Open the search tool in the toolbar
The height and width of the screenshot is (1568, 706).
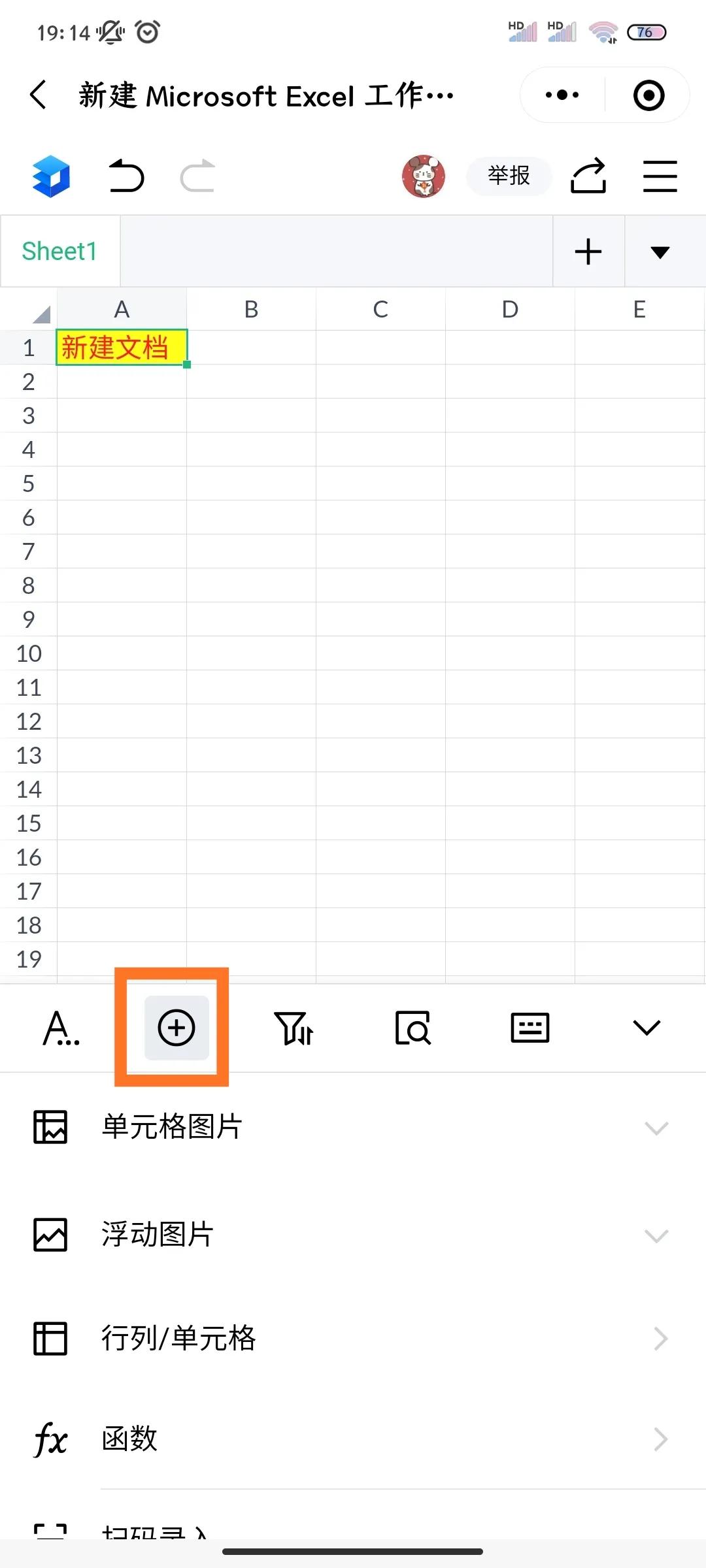coord(413,1028)
